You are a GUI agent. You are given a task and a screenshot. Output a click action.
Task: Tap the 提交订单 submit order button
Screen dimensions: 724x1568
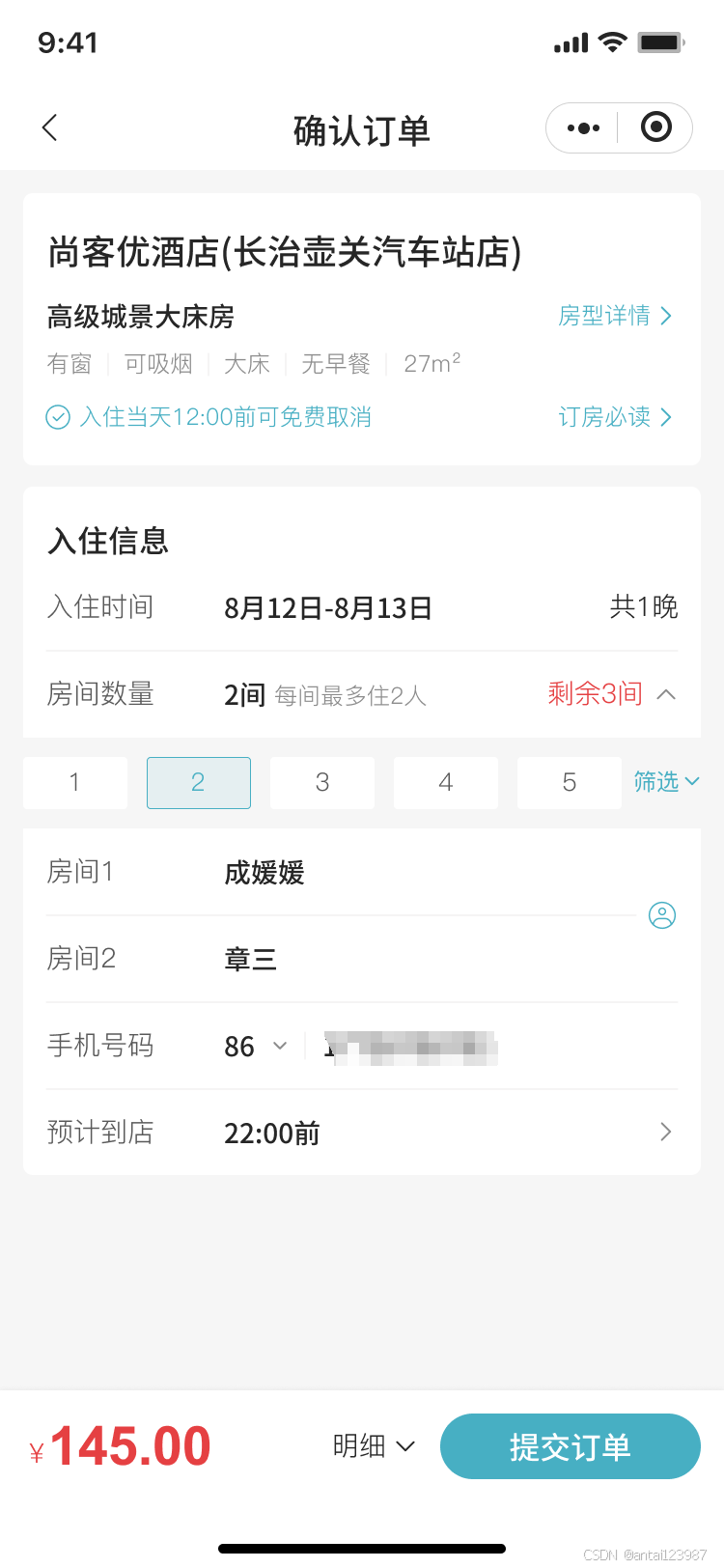coord(570,1445)
